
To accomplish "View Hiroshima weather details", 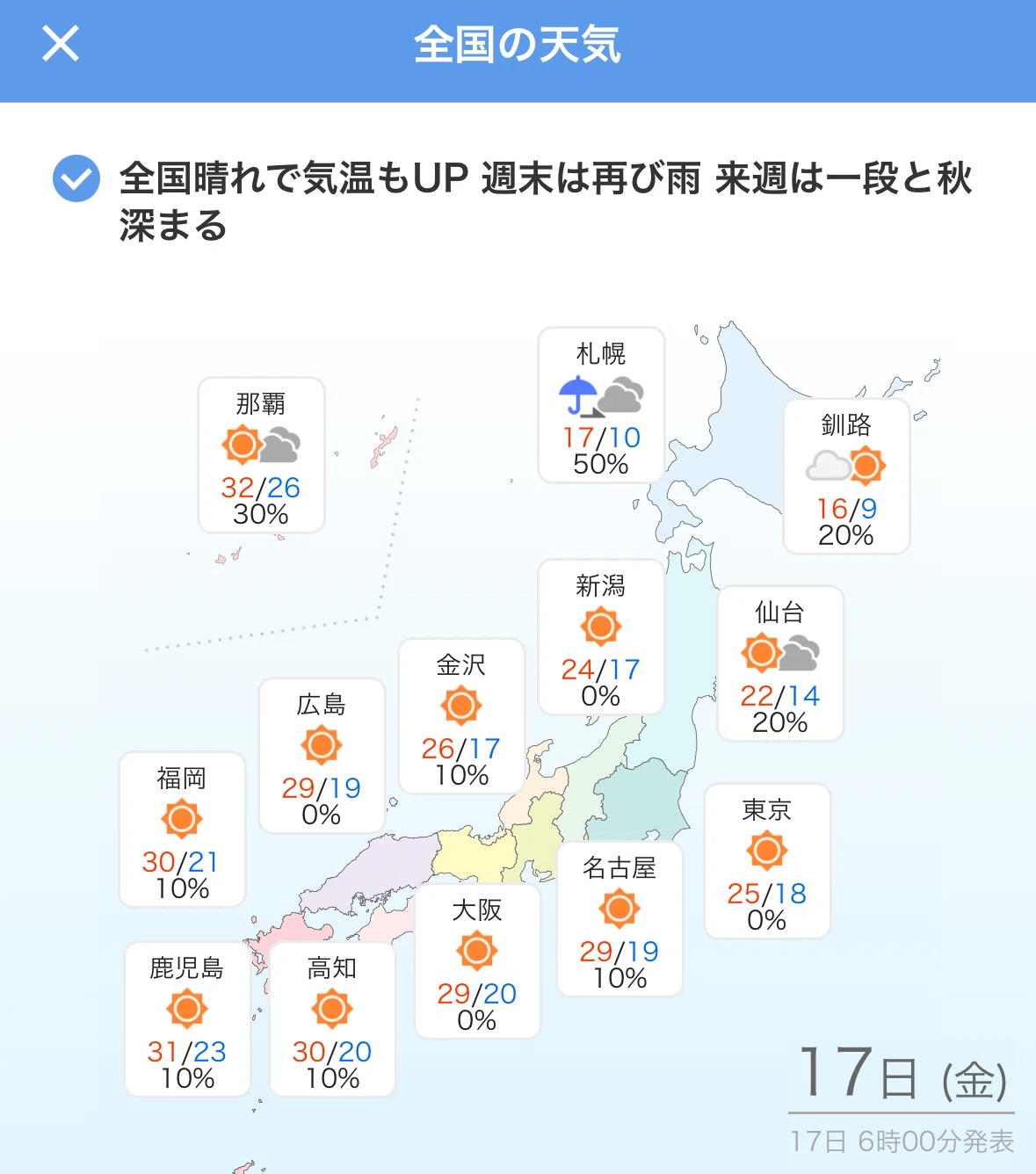I will point(322,756).
